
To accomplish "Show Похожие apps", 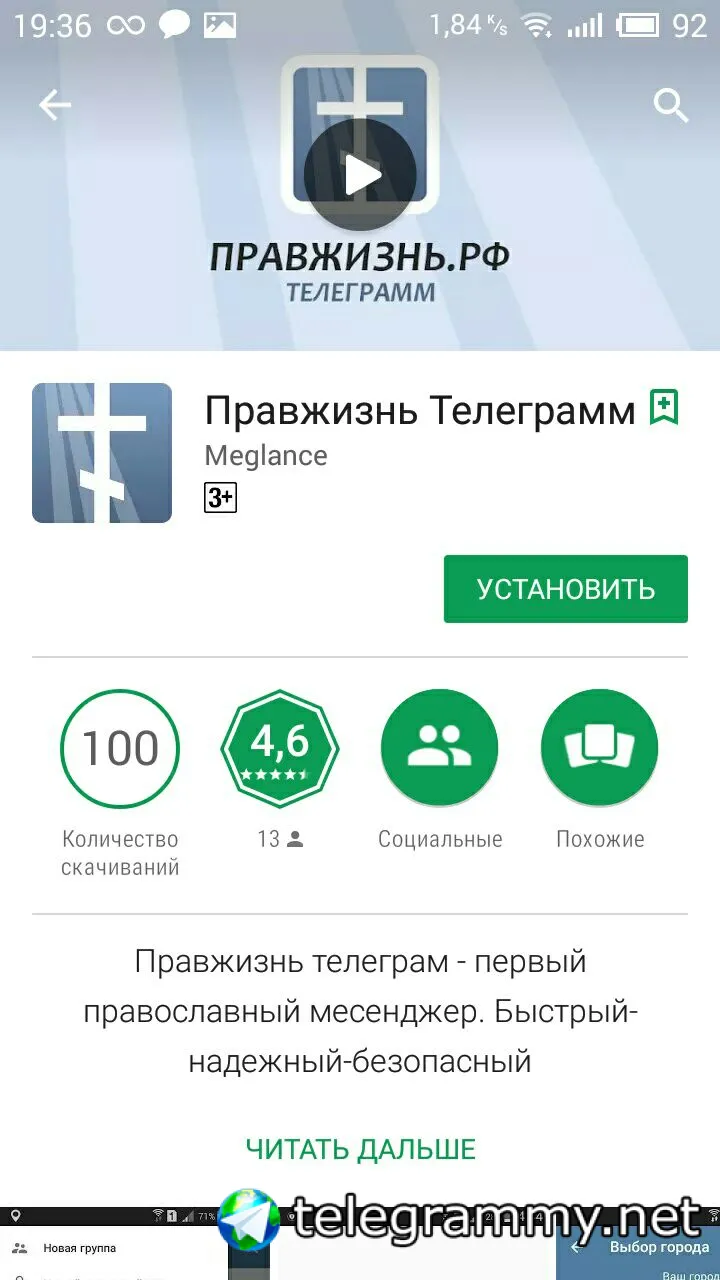I will click(600, 748).
